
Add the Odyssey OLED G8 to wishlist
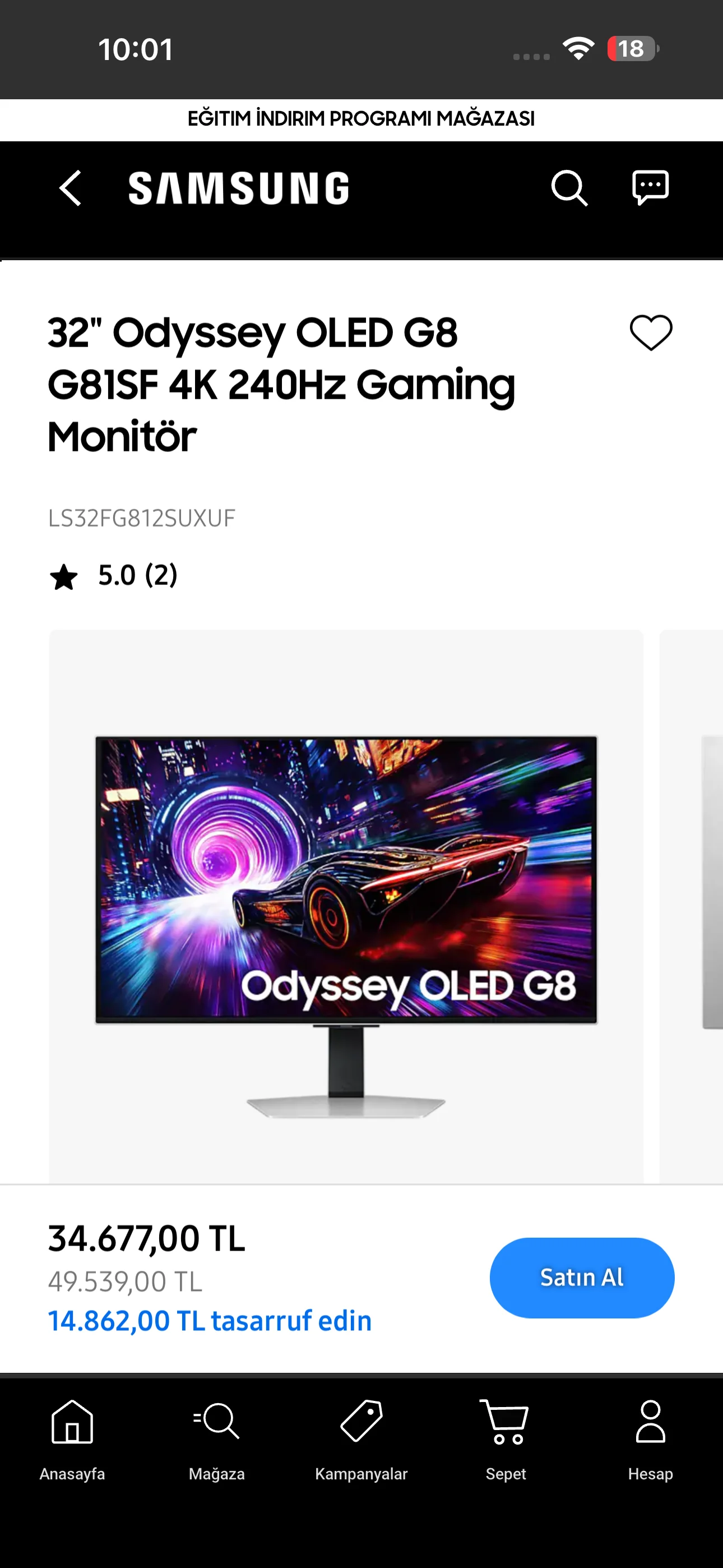tap(651, 333)
